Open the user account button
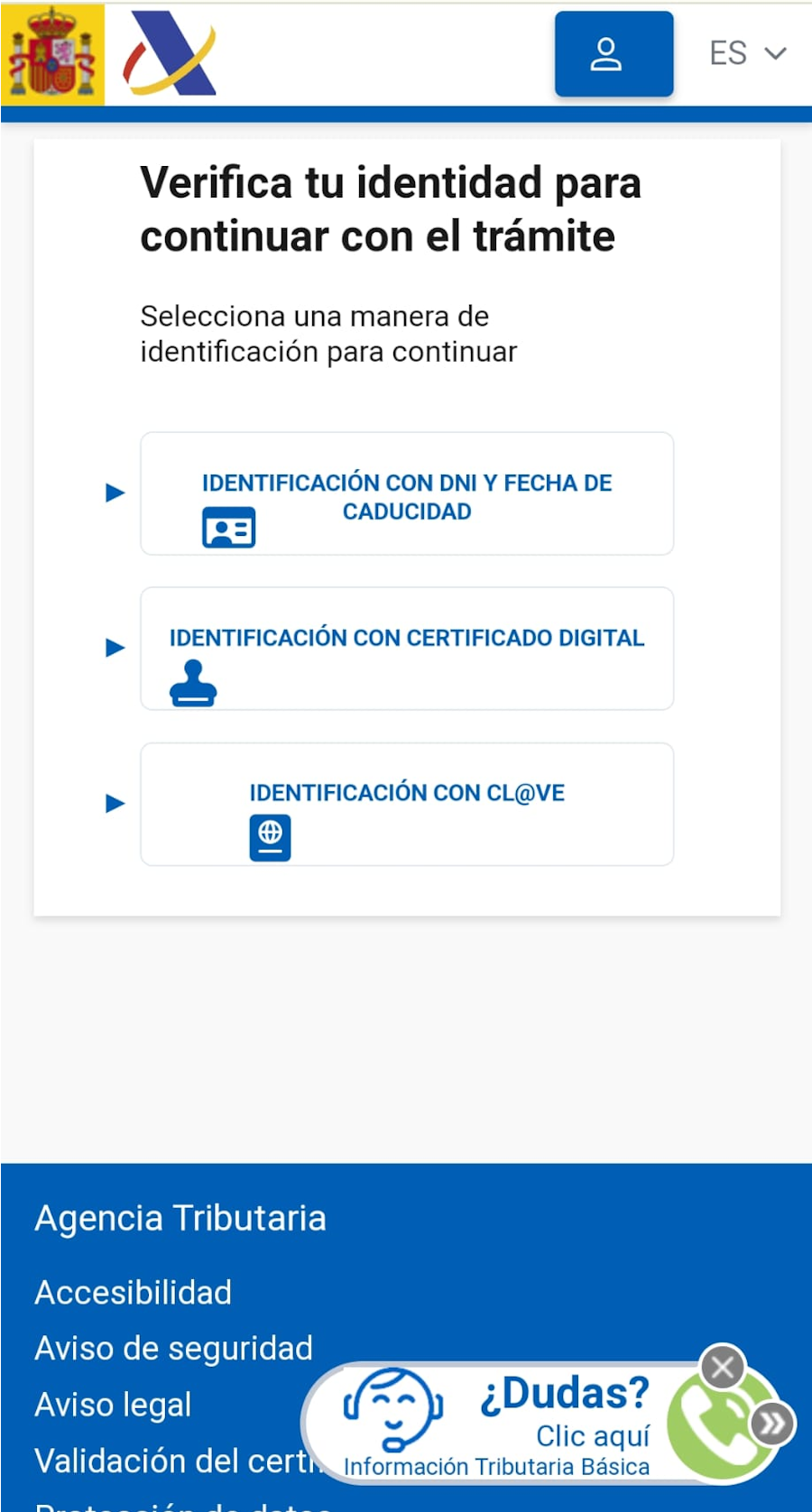Screen dimensions: 812x1512 [x=614, y=54]
